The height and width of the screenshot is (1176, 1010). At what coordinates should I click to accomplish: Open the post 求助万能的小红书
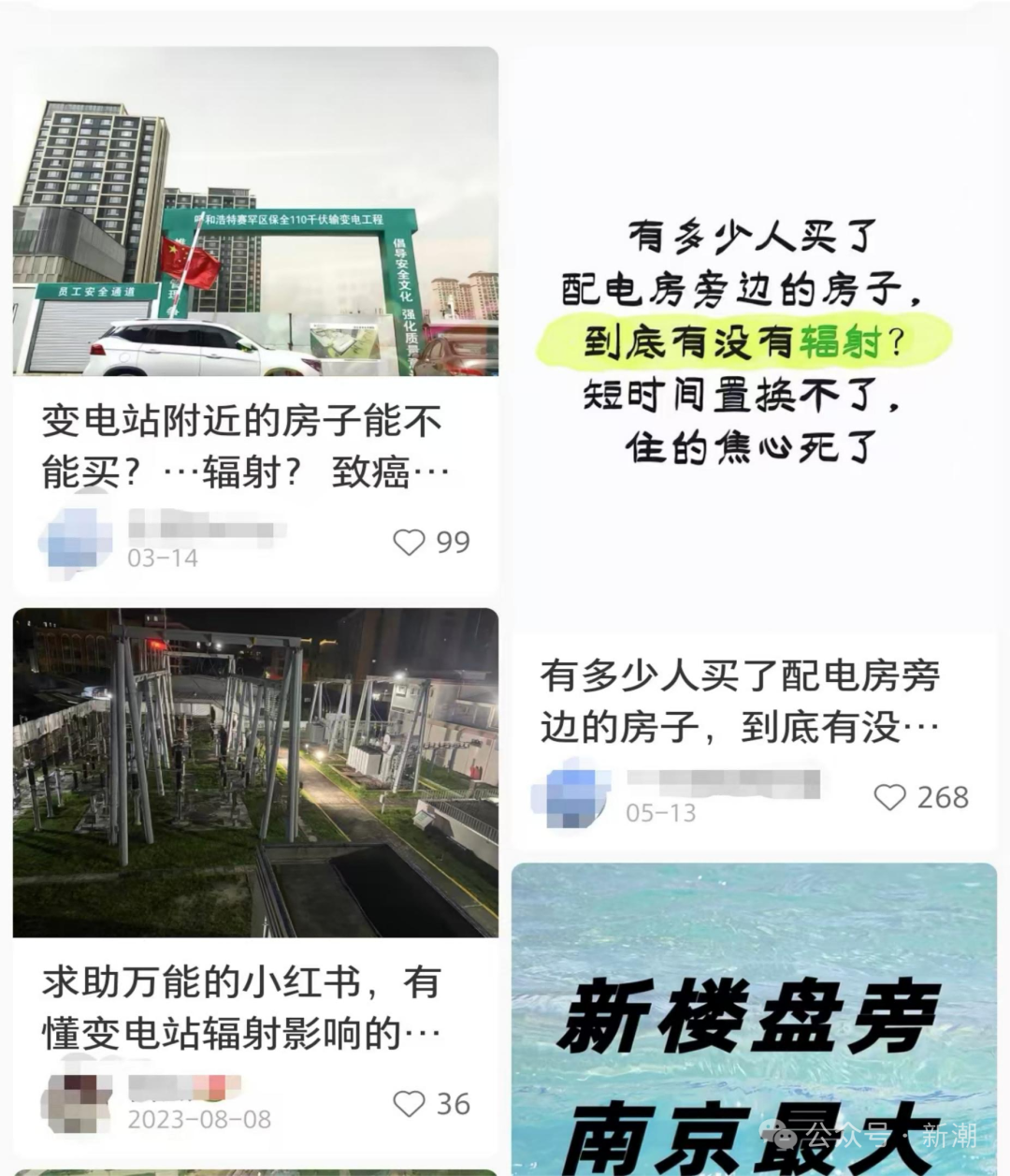[240, 1008]
